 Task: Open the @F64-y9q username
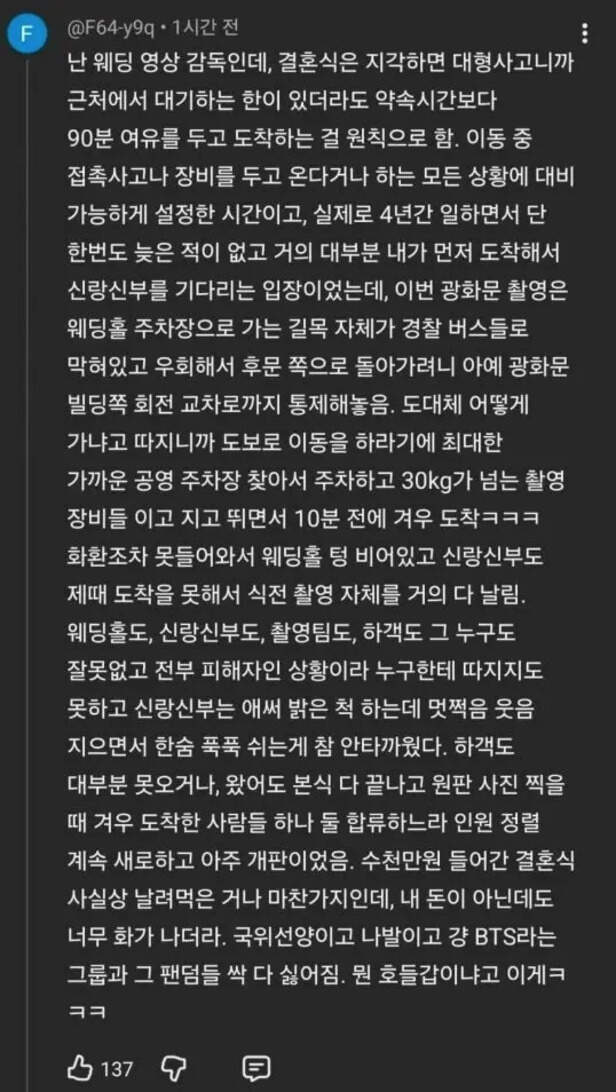pos(109,29)
